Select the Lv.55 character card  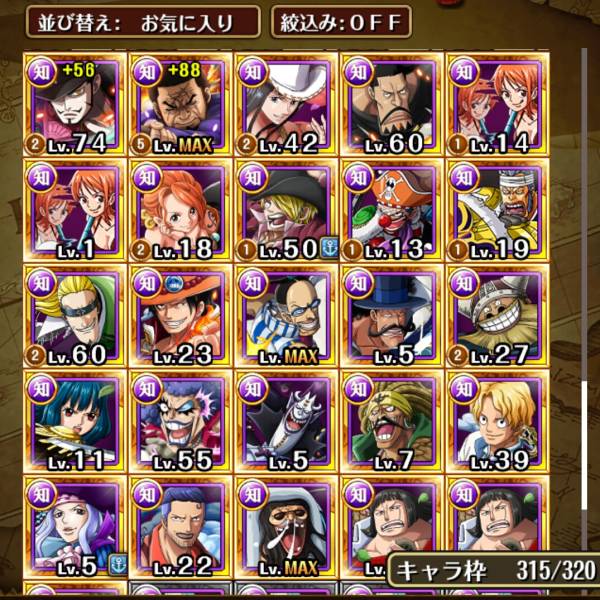[x=181, y=419]
